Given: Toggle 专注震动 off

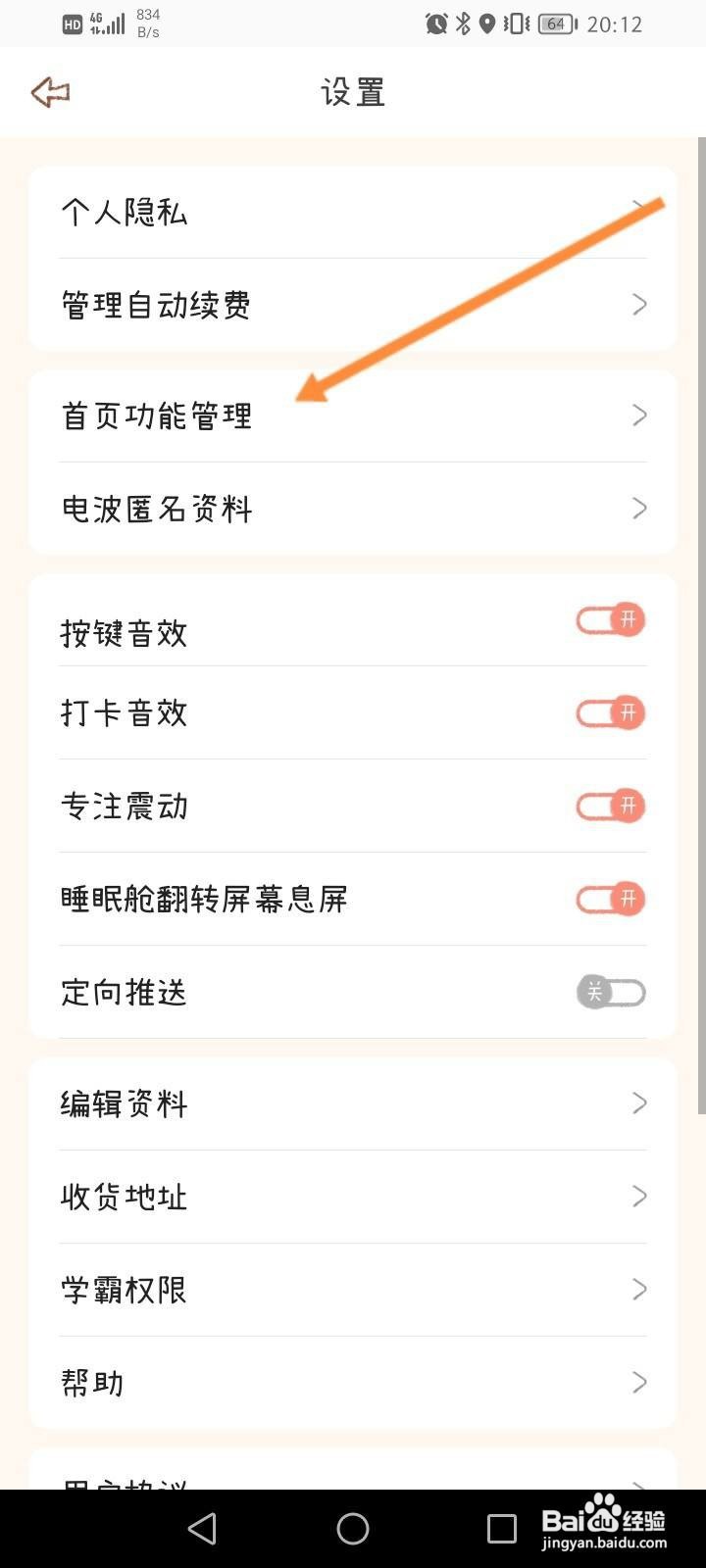Looking at the screenshot, I should pyautogui.click(x=610, y=806).
